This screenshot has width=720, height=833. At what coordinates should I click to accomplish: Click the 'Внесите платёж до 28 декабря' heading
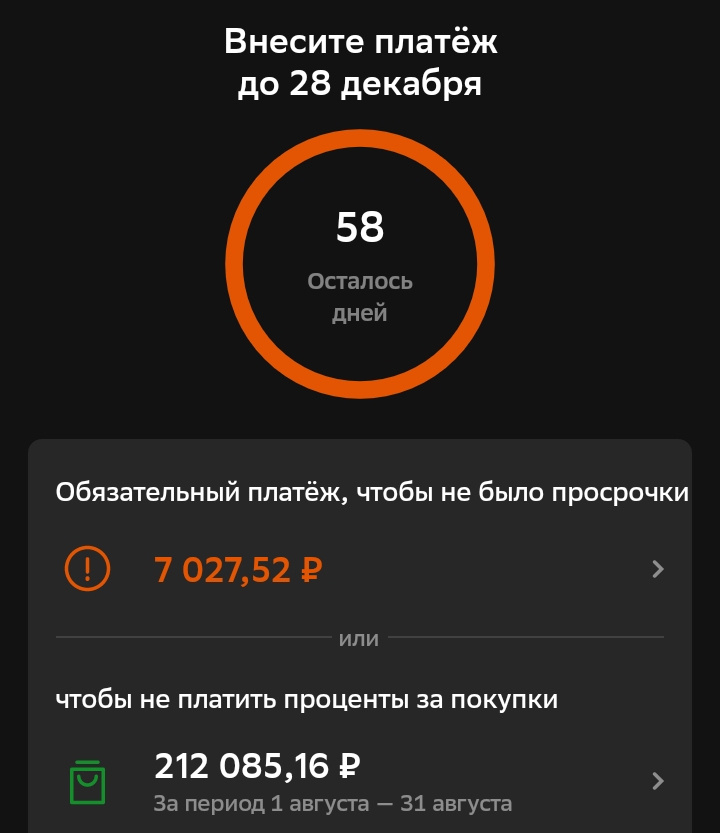(x=360, y=62)
